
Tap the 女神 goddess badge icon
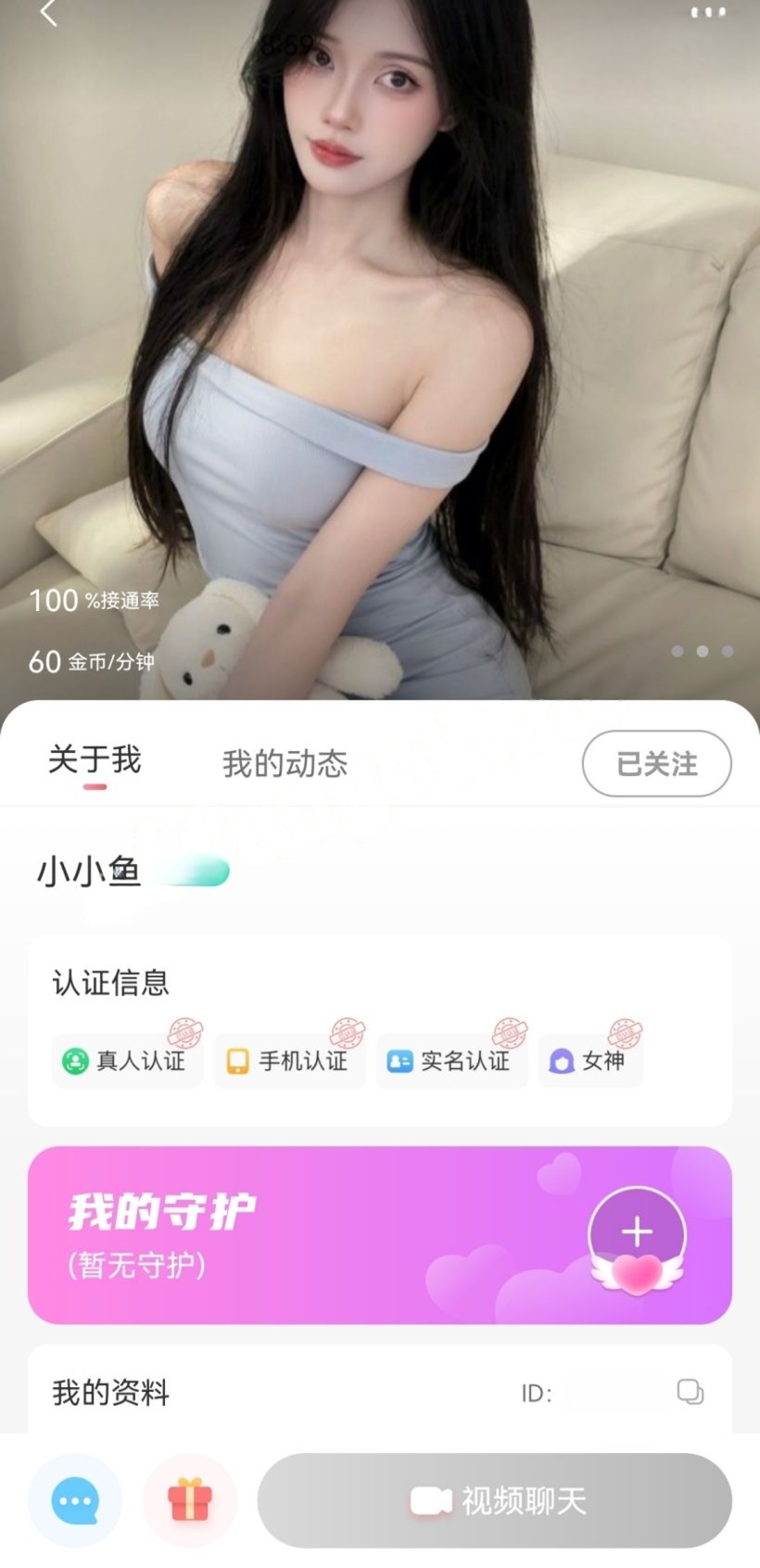coord(561,1061)
